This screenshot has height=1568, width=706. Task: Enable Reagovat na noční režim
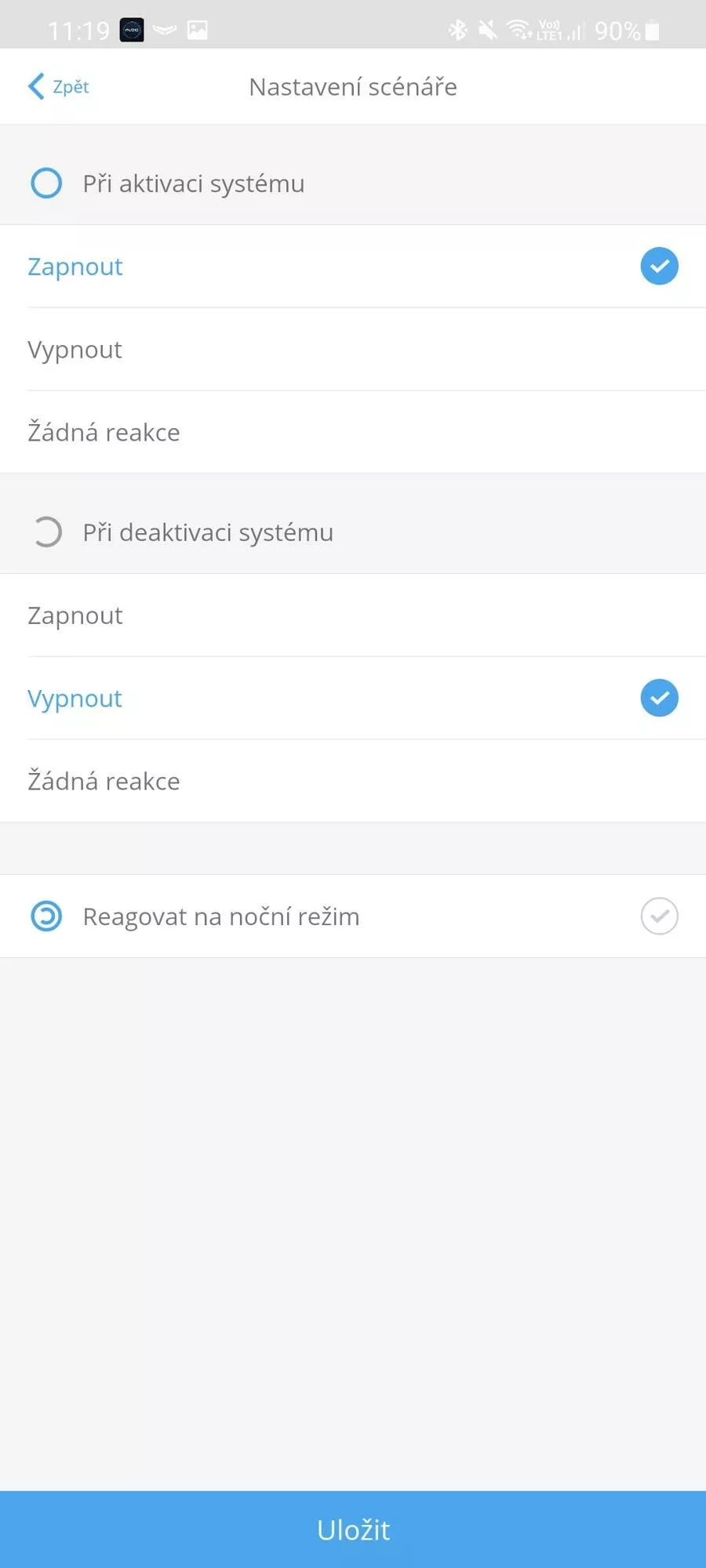click(x=353, y=916)
